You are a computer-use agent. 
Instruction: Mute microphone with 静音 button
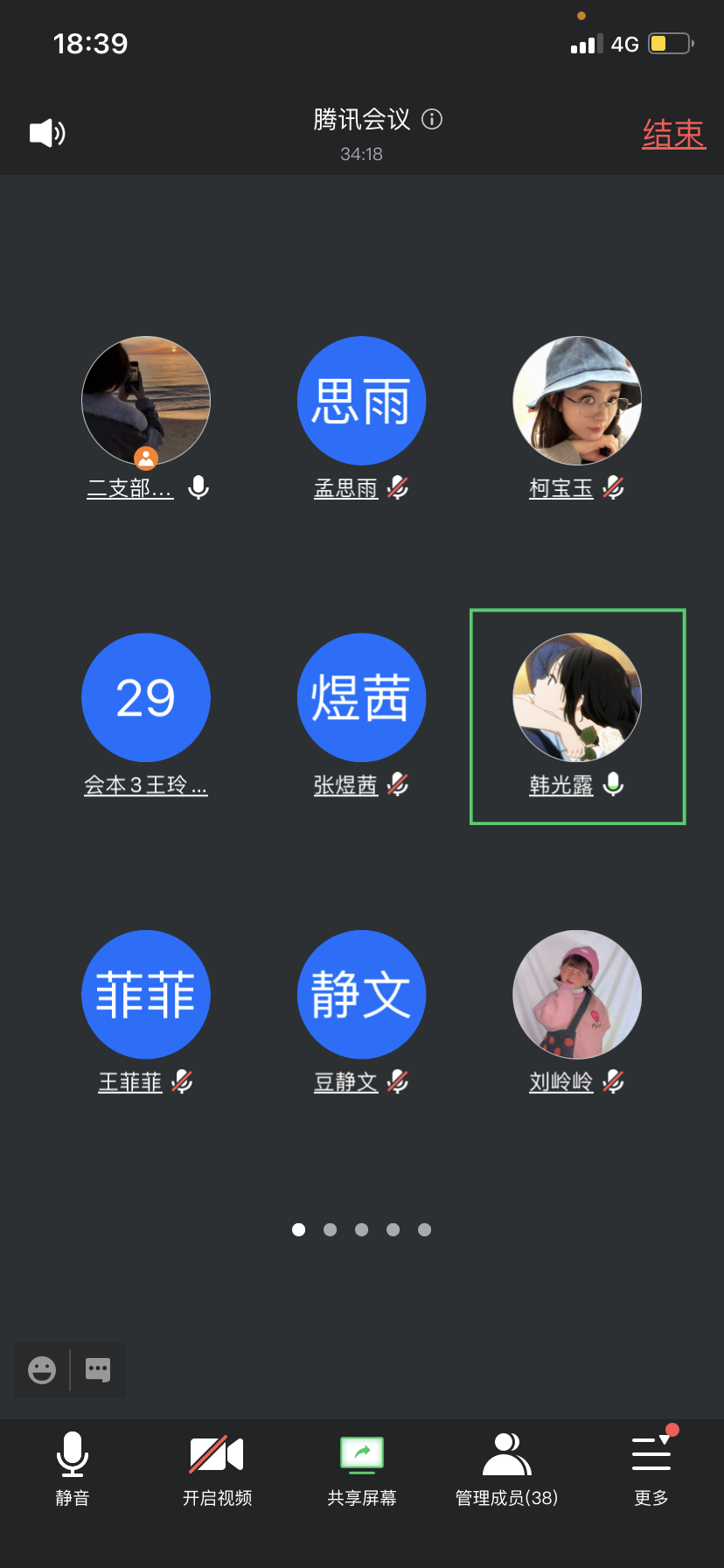[x=73, y=1468]
